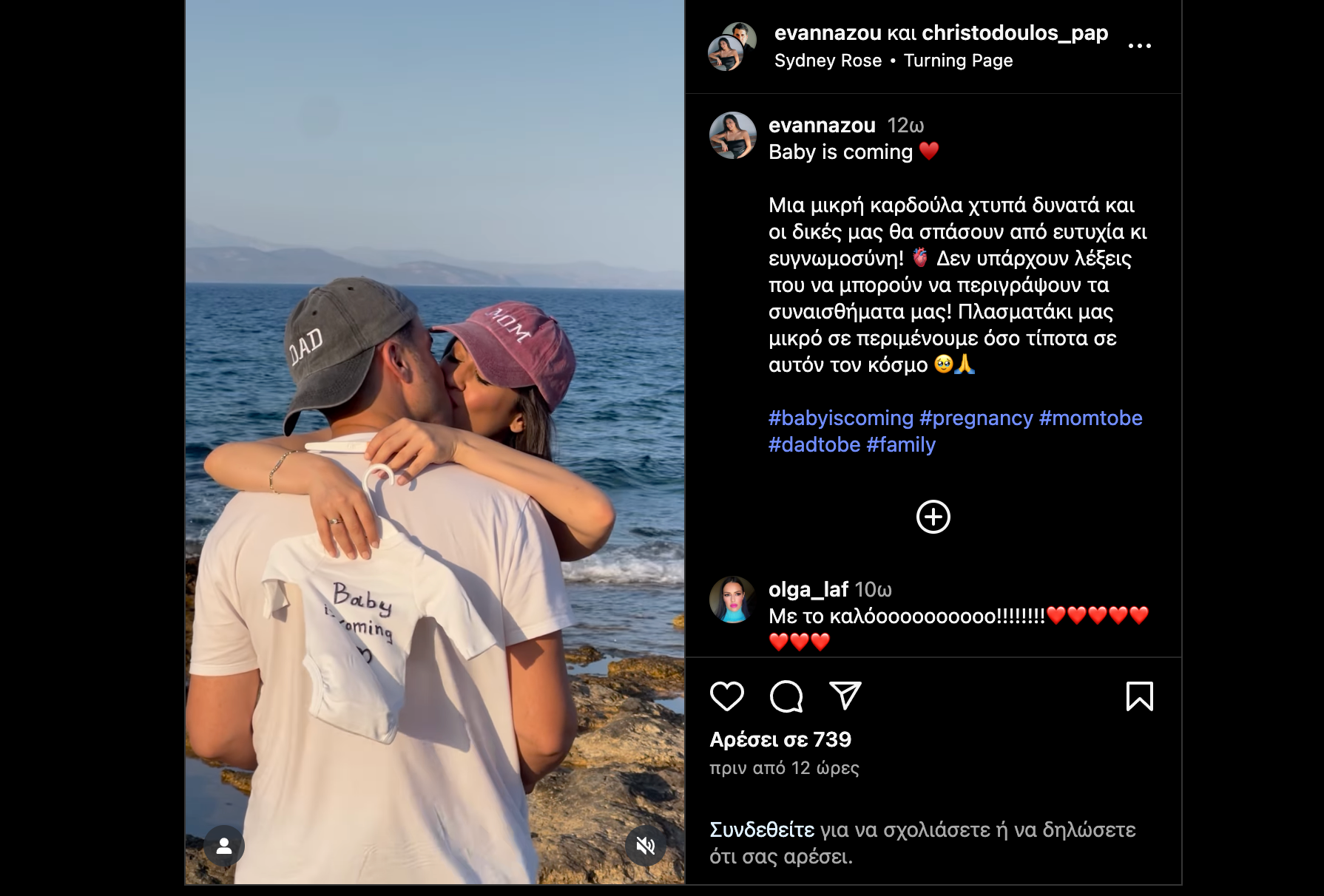The image size is (1324, 896).
Task: Open the post's three-dot options menu
Action: [x=1139, y=46]
